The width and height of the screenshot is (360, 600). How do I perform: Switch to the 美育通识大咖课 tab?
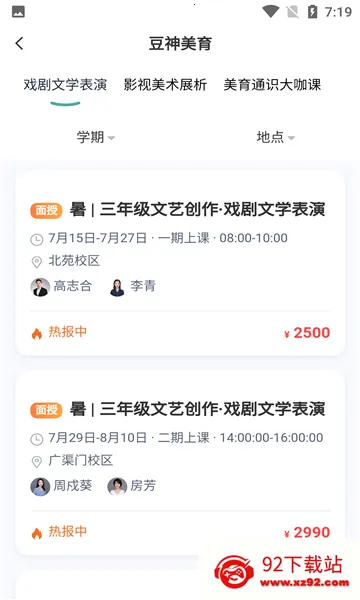coord(272,85)
